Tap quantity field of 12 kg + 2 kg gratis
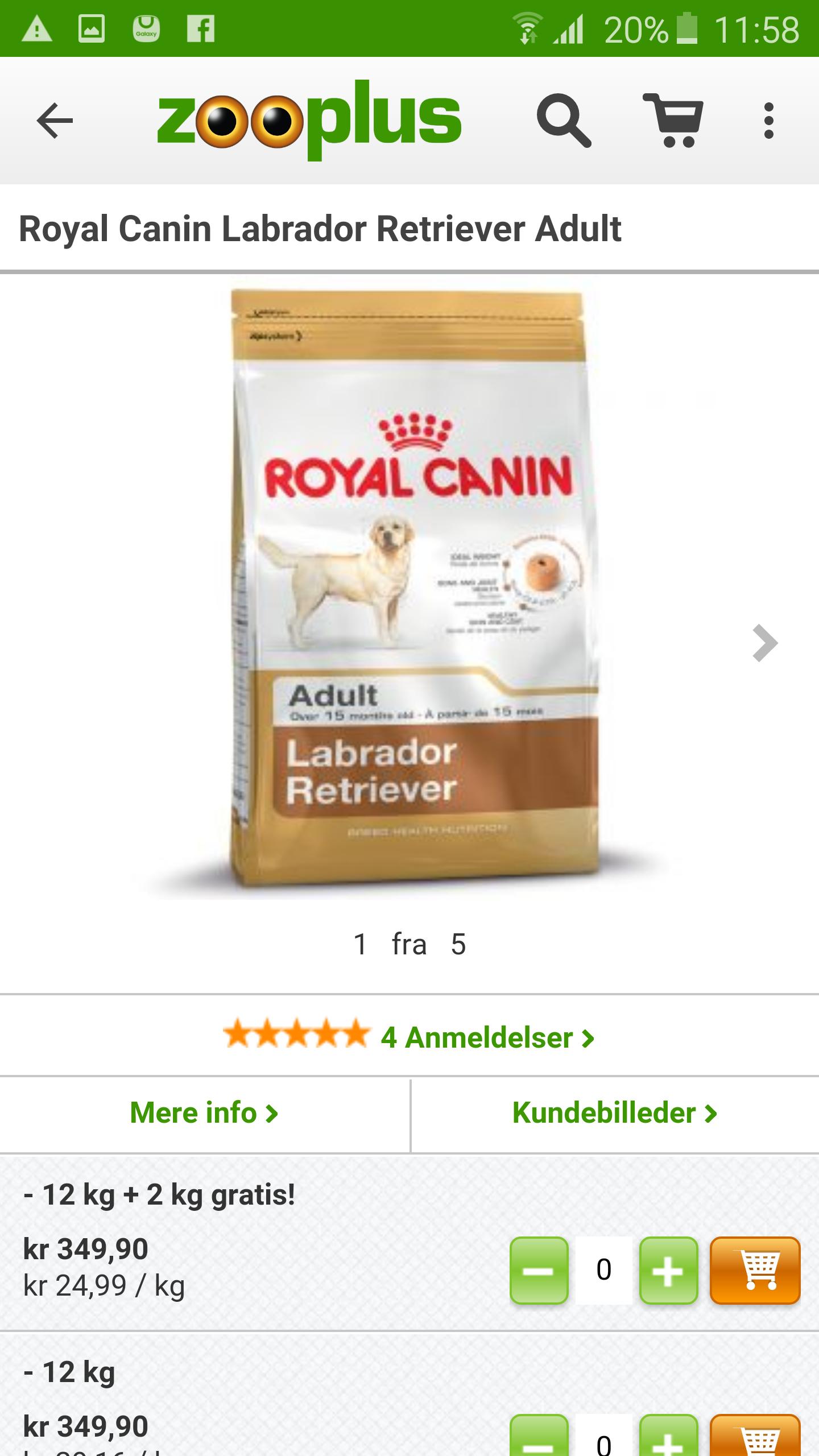 [x=603, y=1270]
